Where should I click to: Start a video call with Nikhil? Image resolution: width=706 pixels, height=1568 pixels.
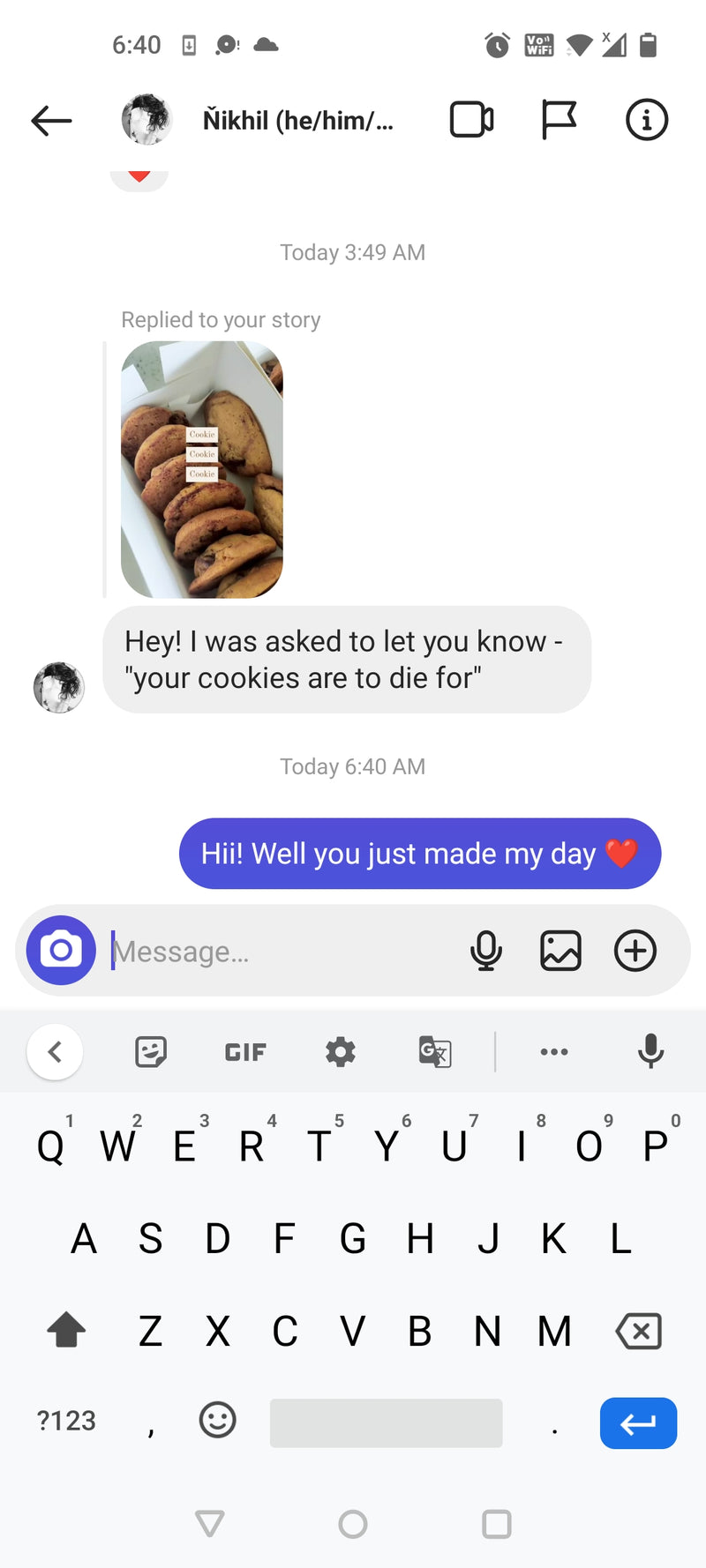point(471,120)
